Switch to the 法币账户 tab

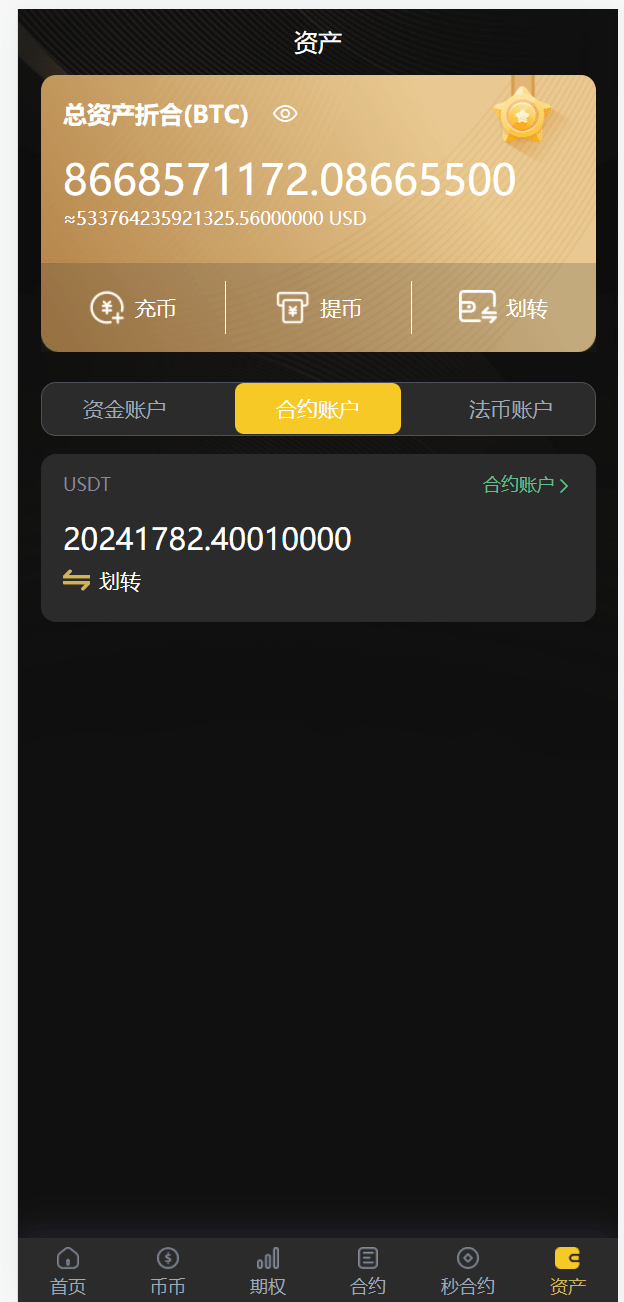[510, 409]
